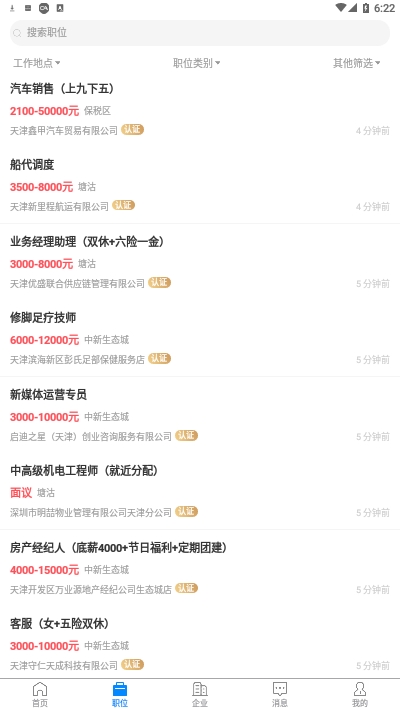Image resolution: width=400 pixels, height=710 pixels.
Task: View the 业务经理助理 job posting
Action: (200, 262)
